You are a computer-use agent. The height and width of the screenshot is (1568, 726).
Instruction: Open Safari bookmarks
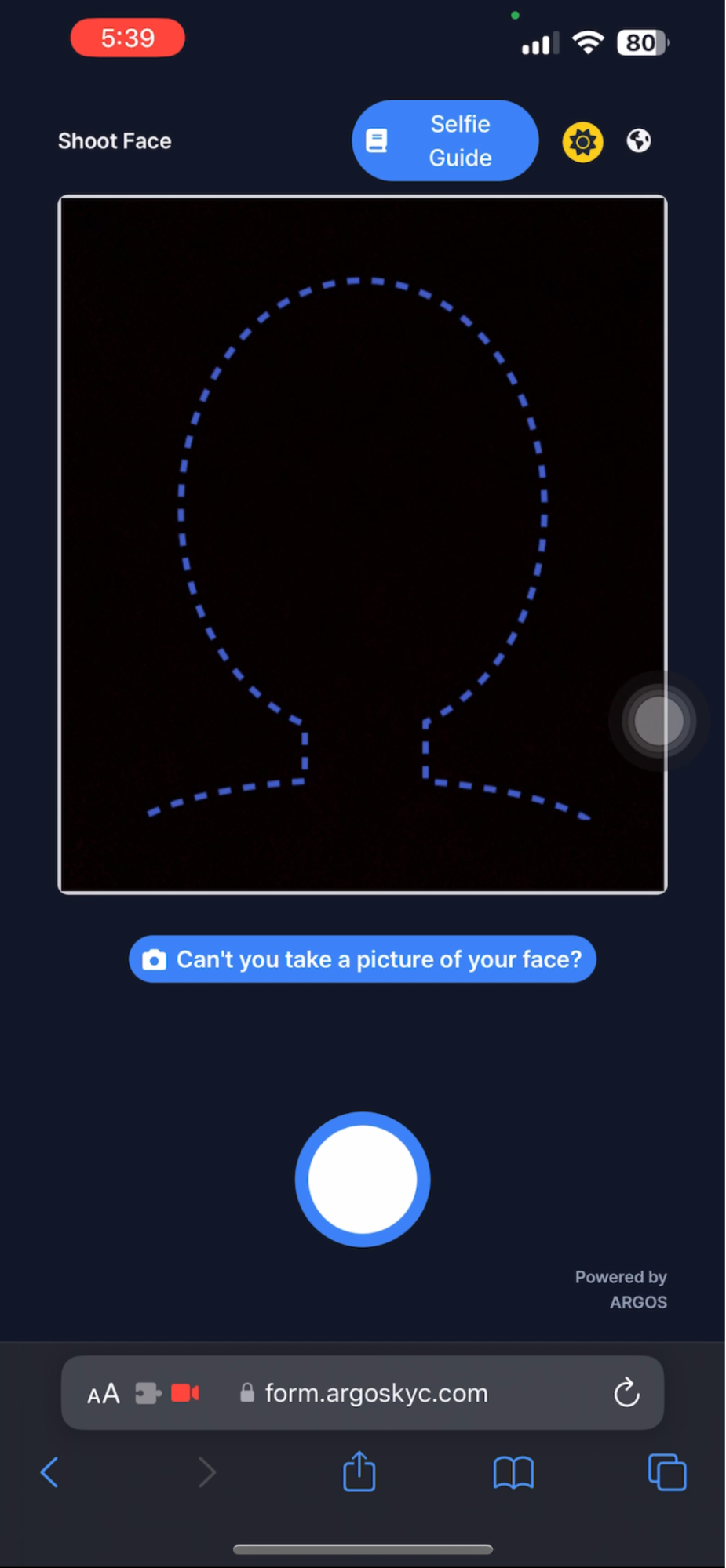(x=513, y=1472)
